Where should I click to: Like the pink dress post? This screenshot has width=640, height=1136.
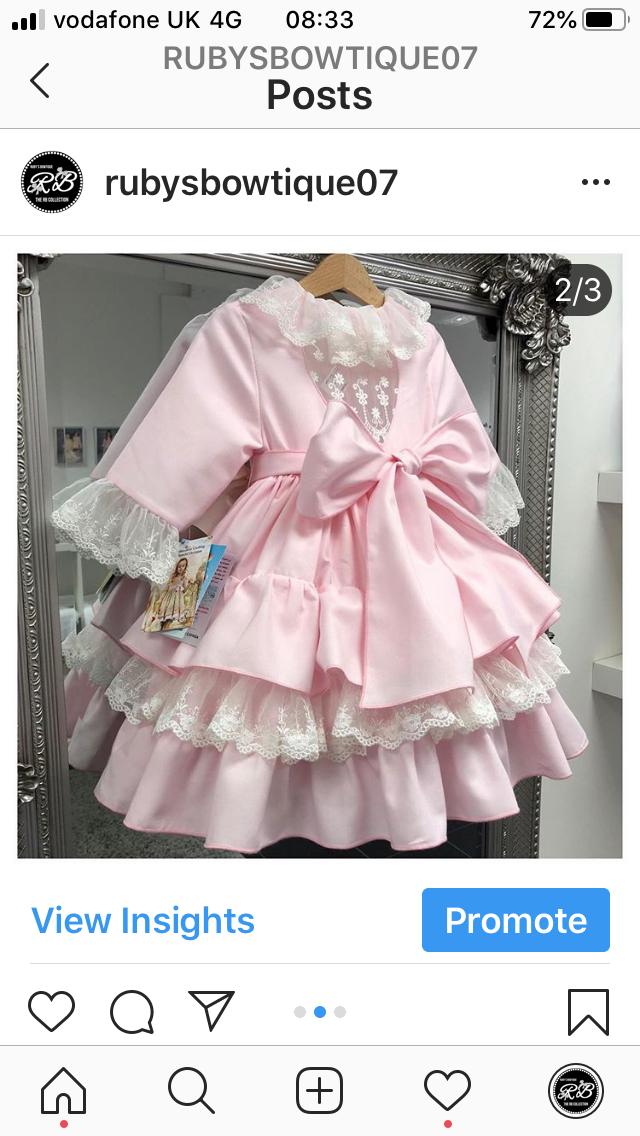click(x=51, y=1011)
